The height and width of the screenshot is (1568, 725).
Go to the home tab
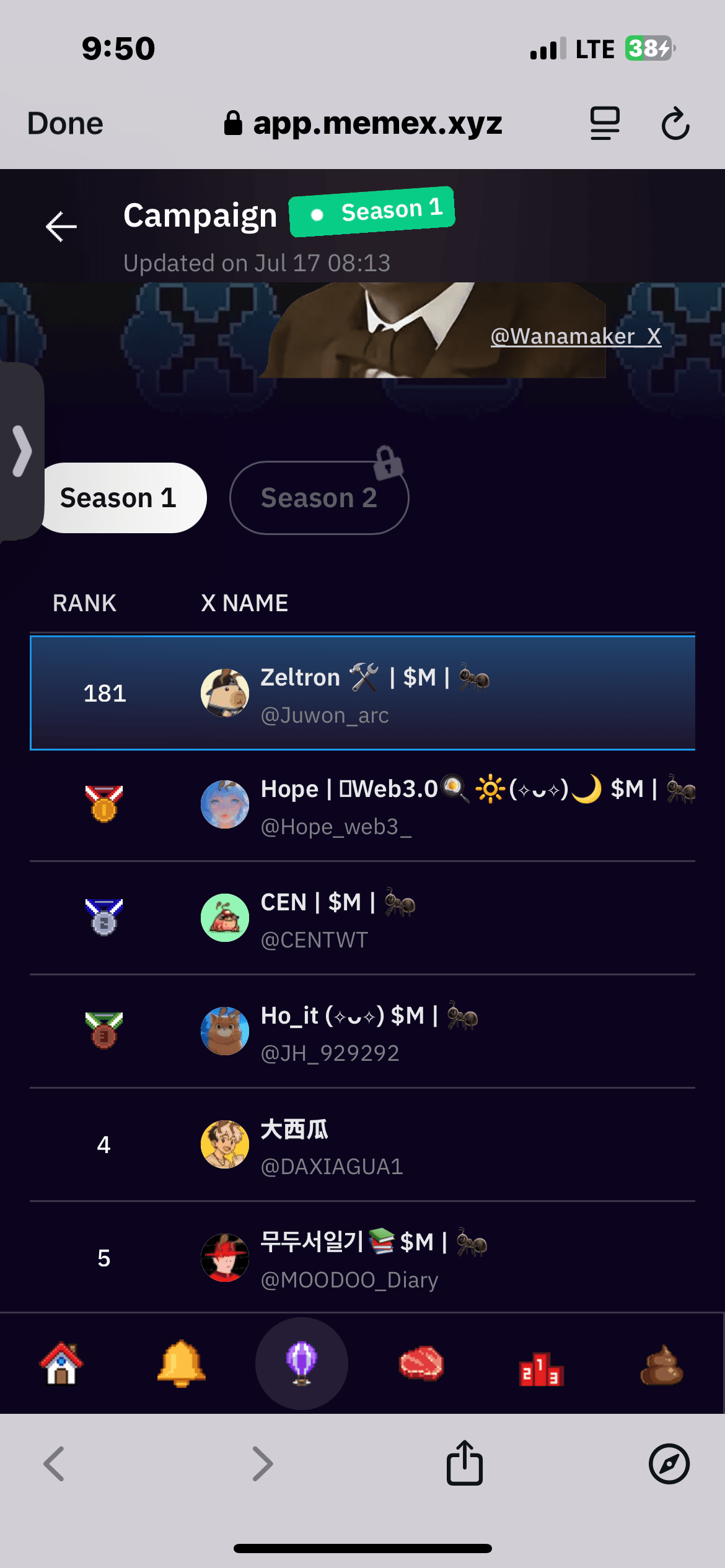tap(61, 1364)
